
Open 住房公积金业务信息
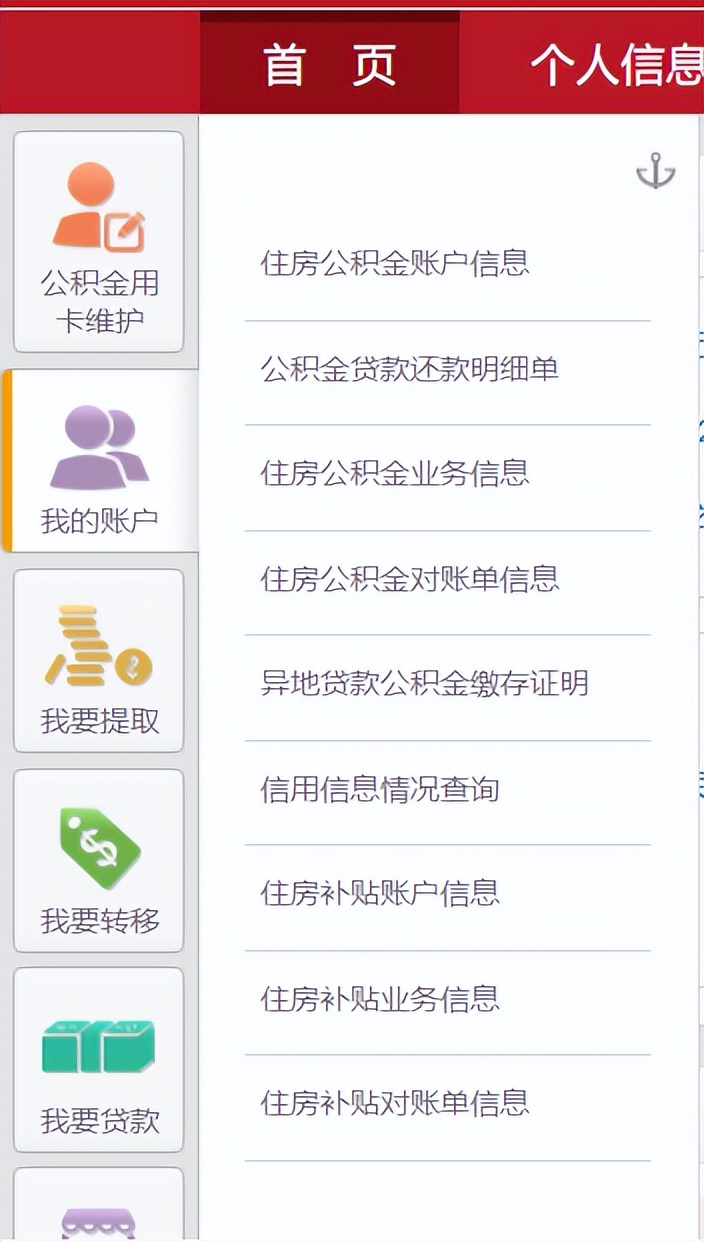tap(395, 473)
